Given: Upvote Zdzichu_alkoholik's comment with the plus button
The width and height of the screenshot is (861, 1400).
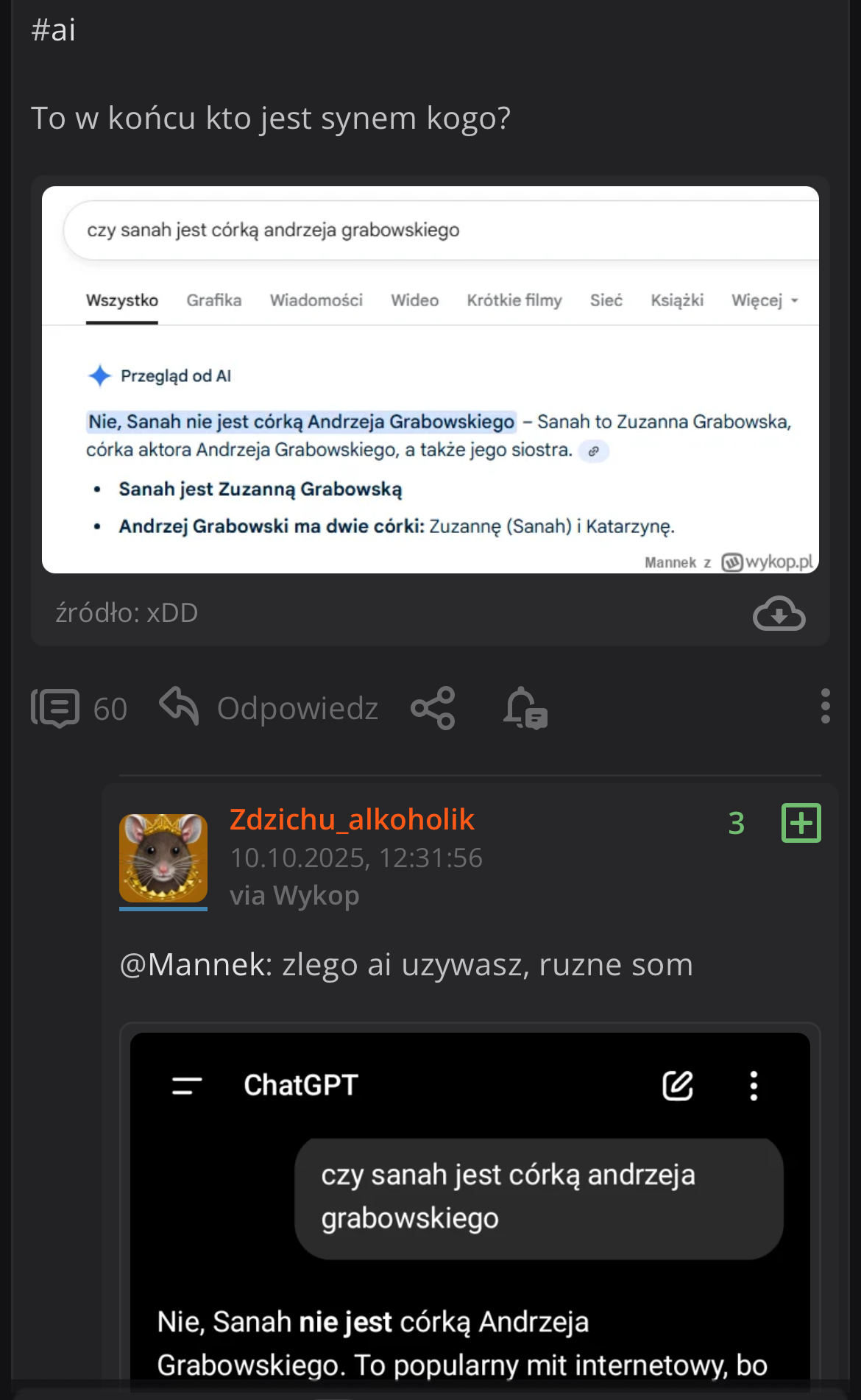Looking at the screenshot, I should click(x=801, y=823).
